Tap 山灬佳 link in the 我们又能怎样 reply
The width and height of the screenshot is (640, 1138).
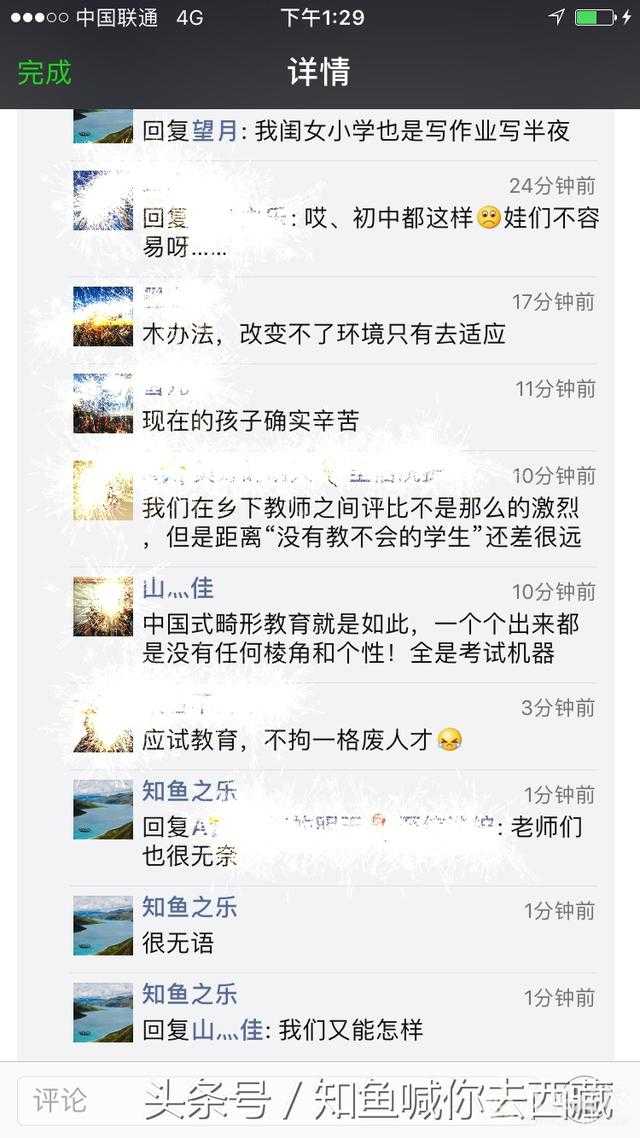228,1029
